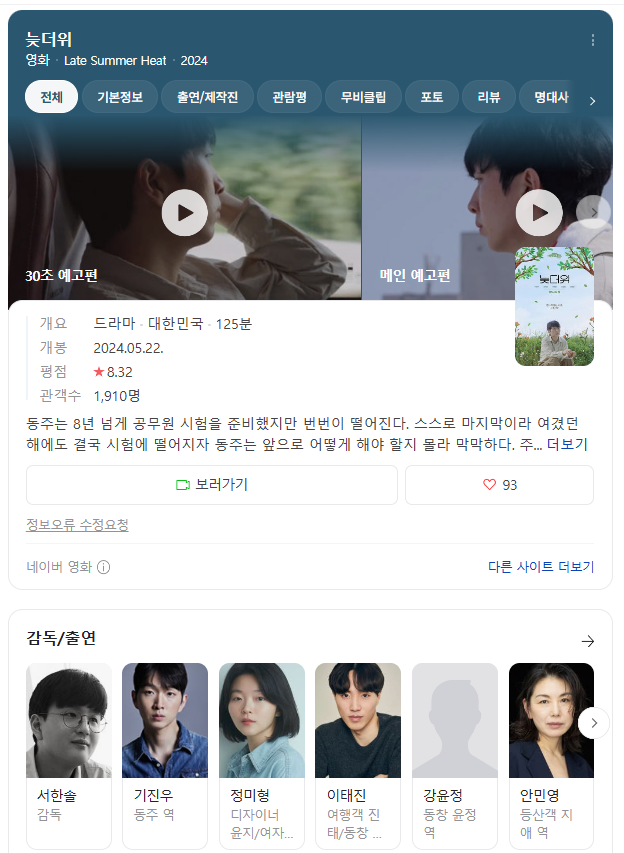View actor 기진우's profile card
The height and width of the screenshot is (854, 624).
(164, 755)
